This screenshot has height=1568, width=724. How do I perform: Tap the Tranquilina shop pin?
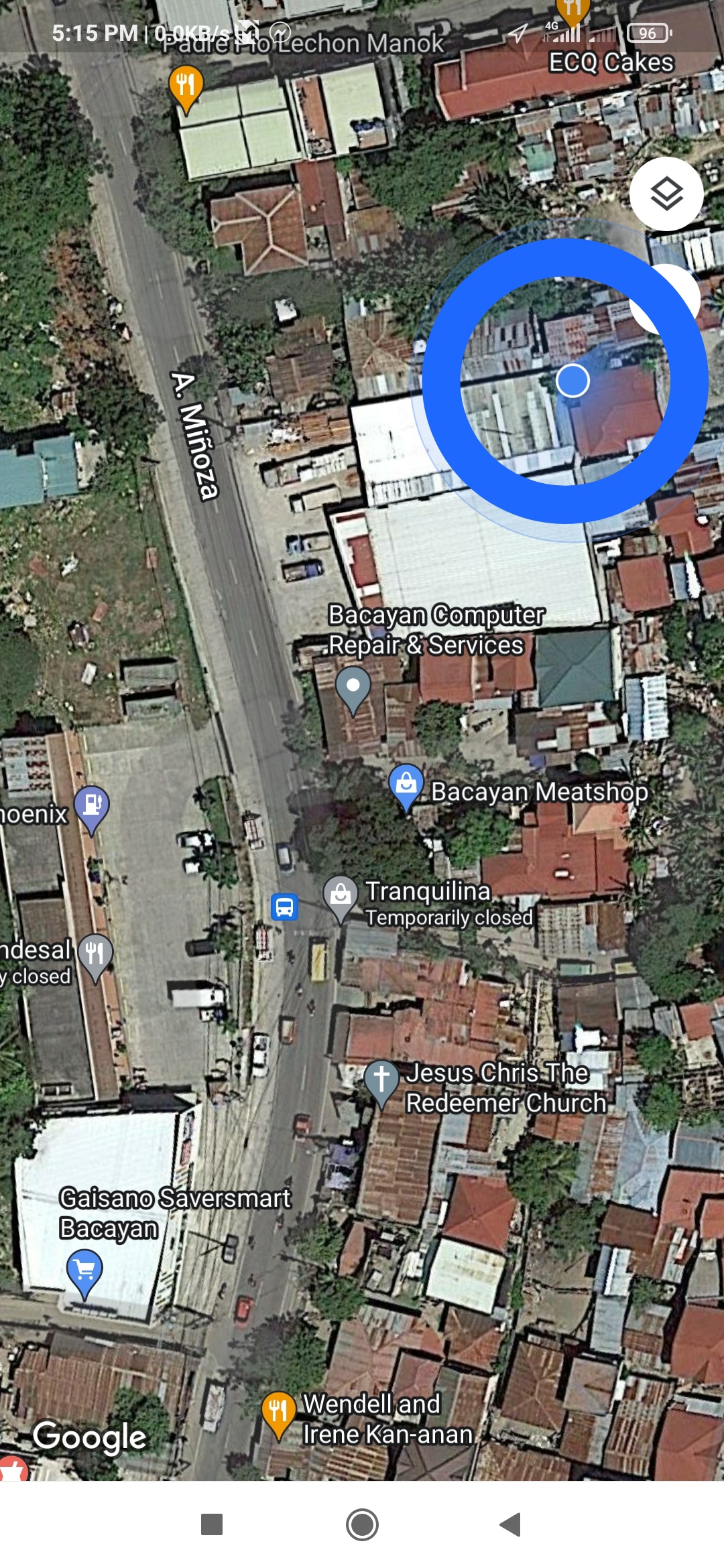coord(341,897)
